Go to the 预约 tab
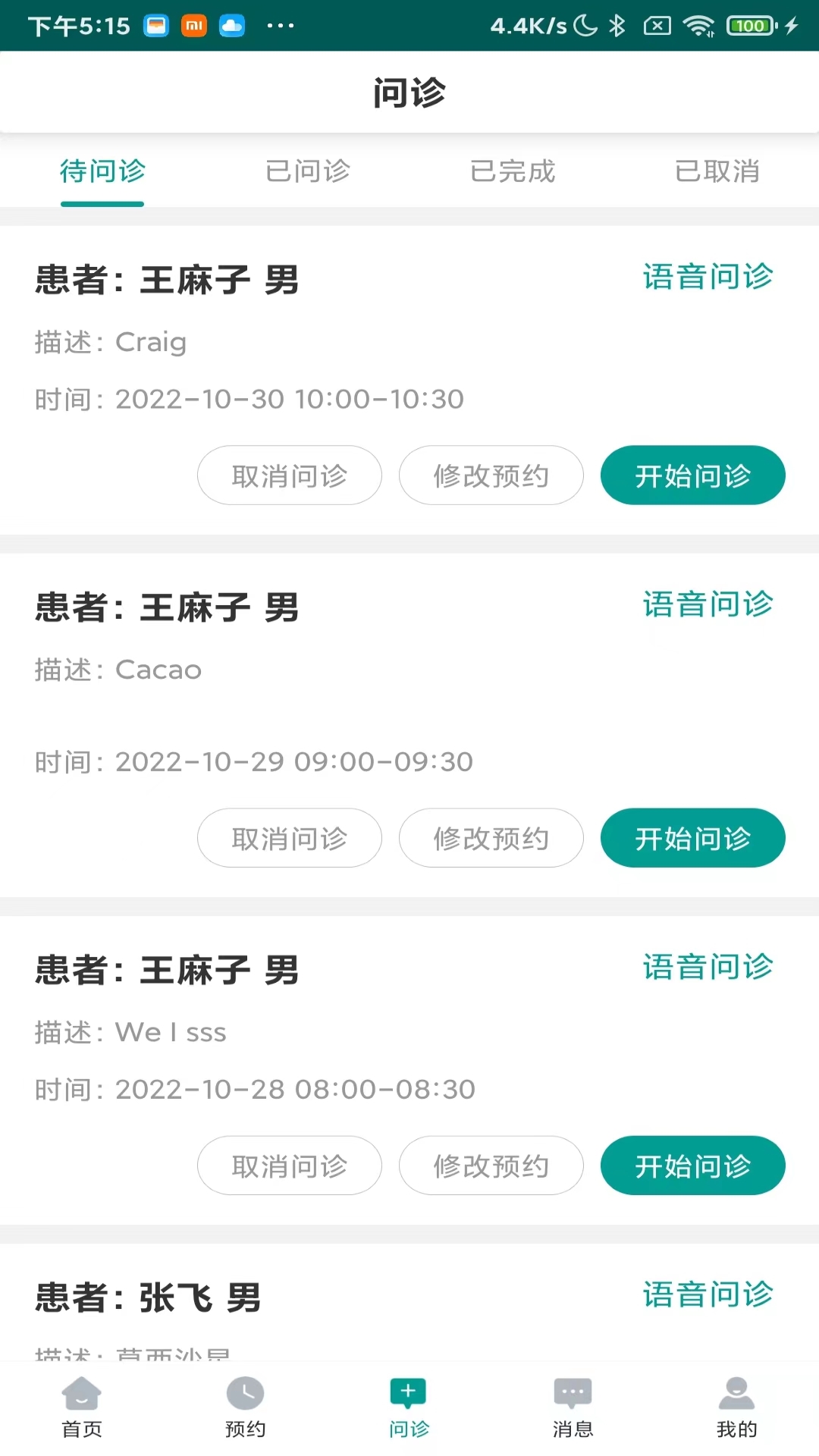 [x=246, y=1407]
